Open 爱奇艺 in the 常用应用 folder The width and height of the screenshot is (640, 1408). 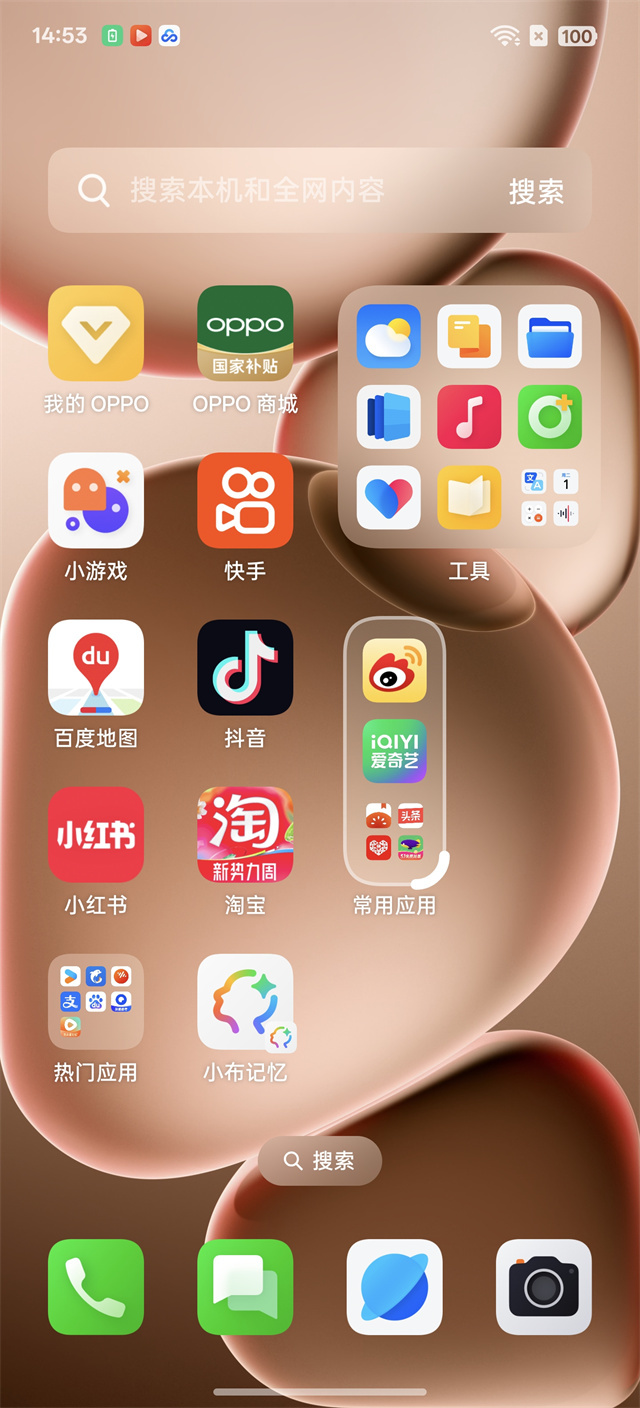coord(395,751)
